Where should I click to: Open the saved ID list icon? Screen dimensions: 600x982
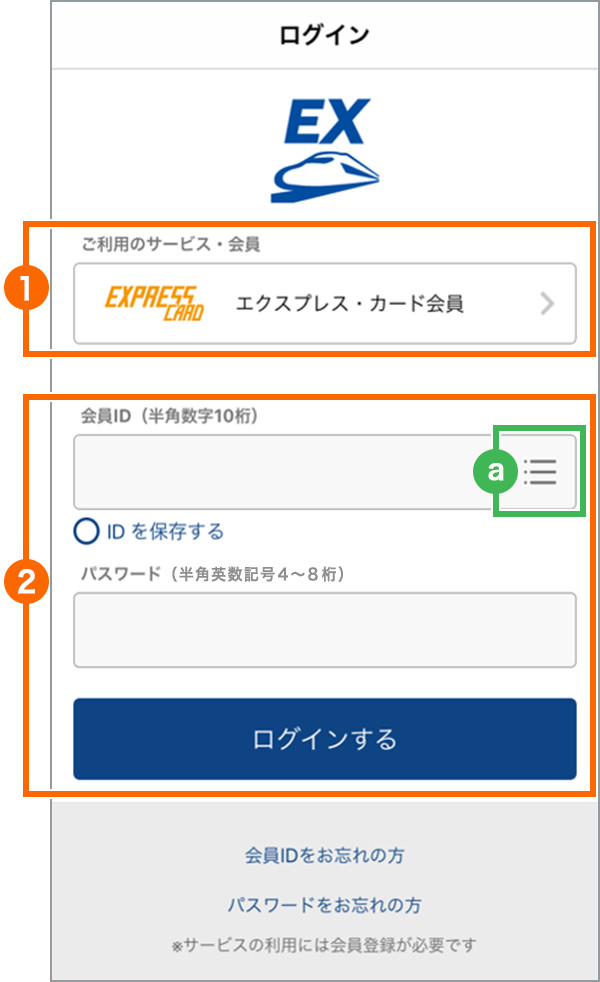[540, 472]
